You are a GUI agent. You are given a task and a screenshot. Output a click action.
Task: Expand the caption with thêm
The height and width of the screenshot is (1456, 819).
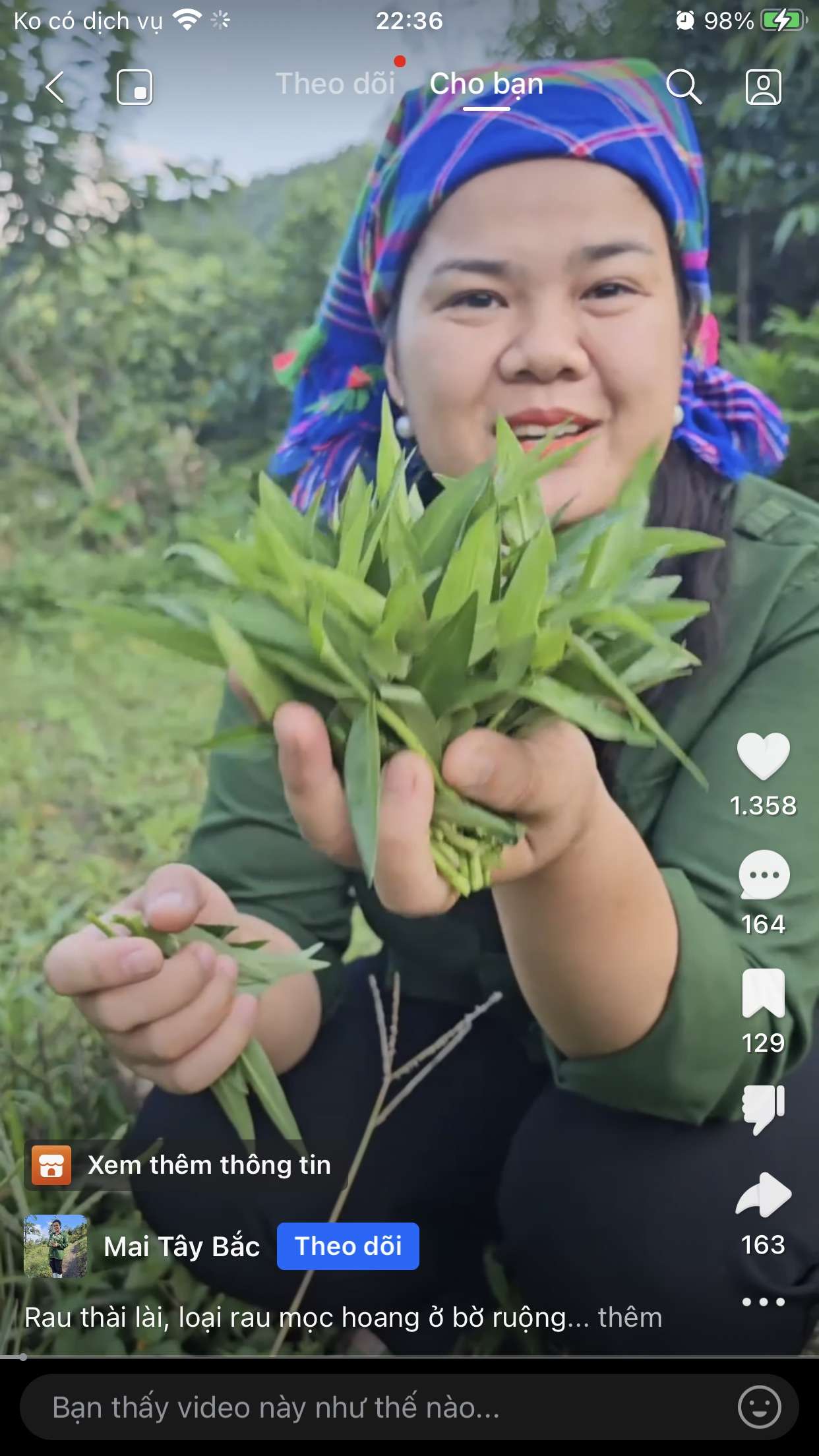pyautogui.click(x=630, y=1317)
